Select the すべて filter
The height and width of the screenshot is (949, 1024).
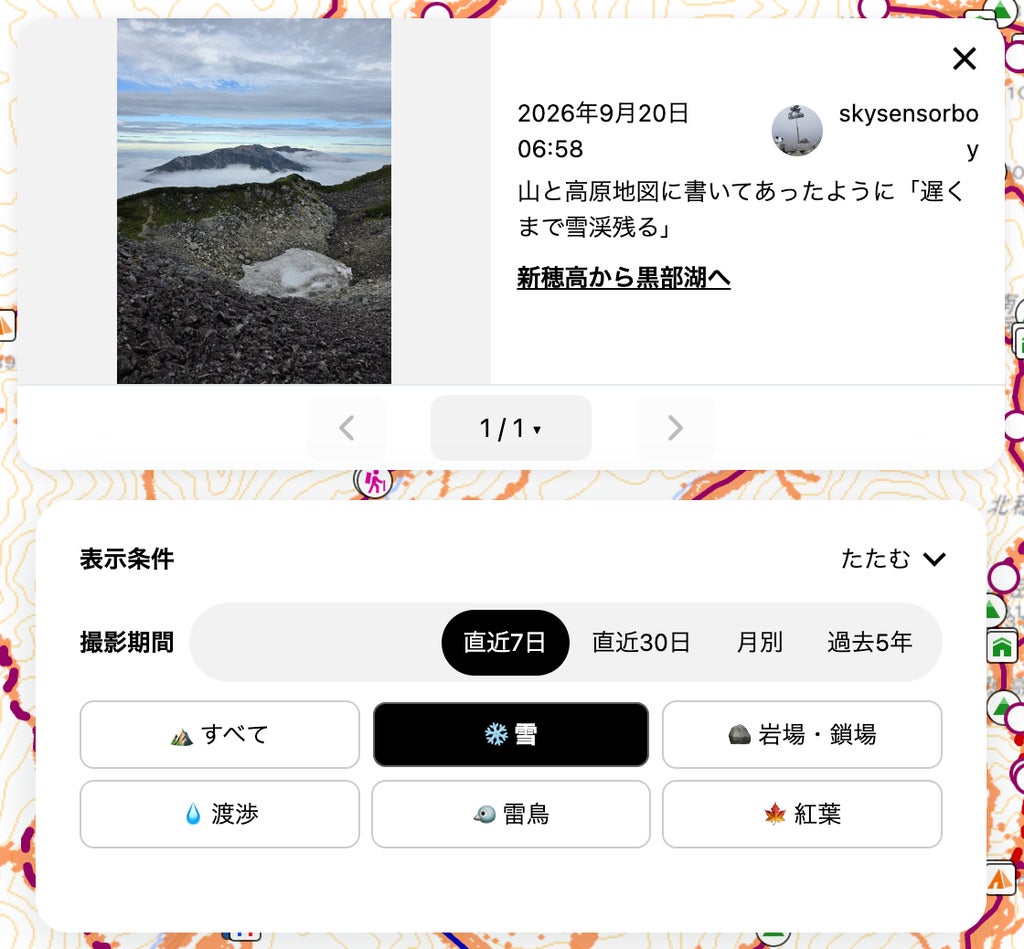coord(219,735)
